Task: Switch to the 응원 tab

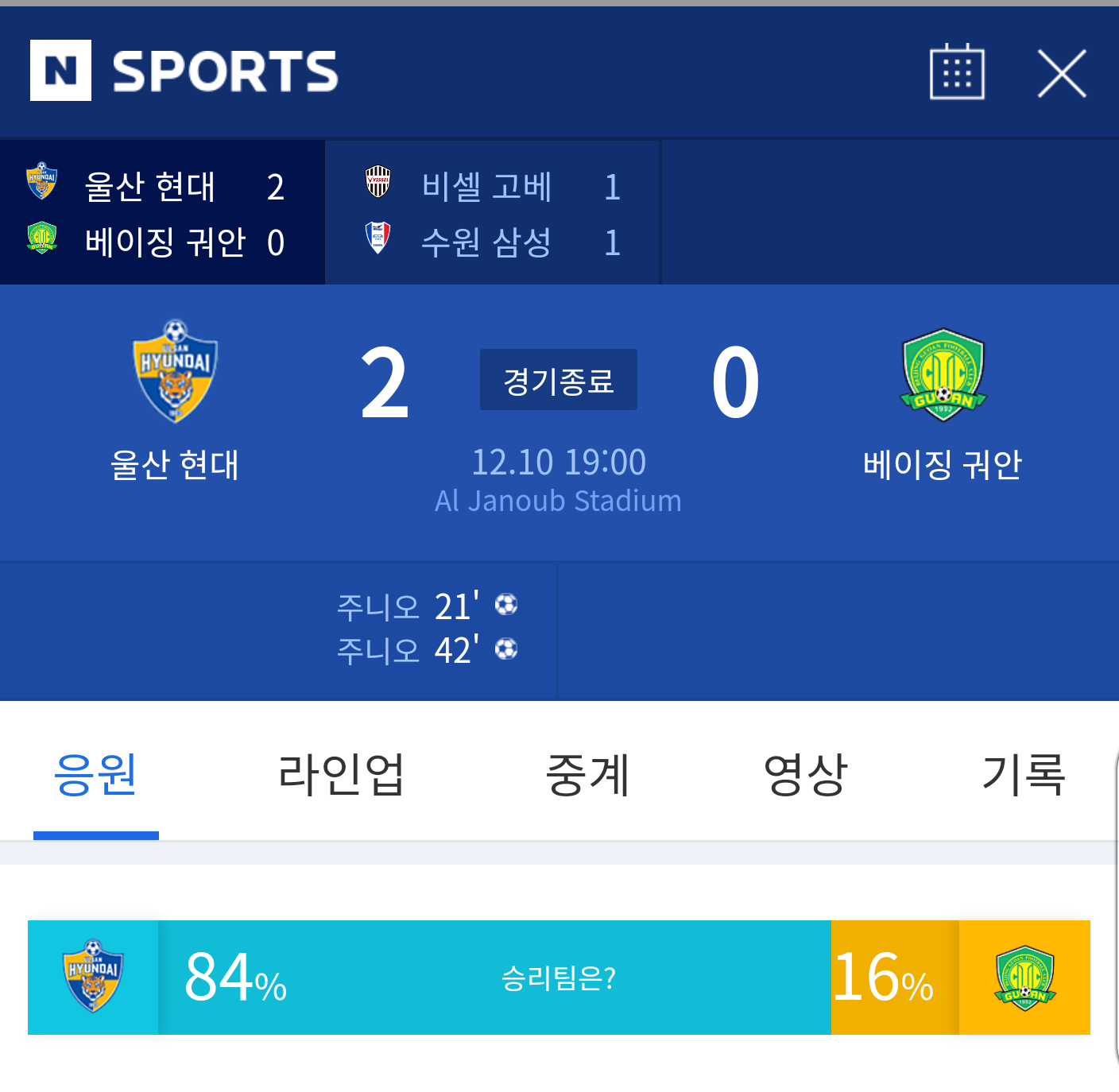Action: (x=96, y=776)
